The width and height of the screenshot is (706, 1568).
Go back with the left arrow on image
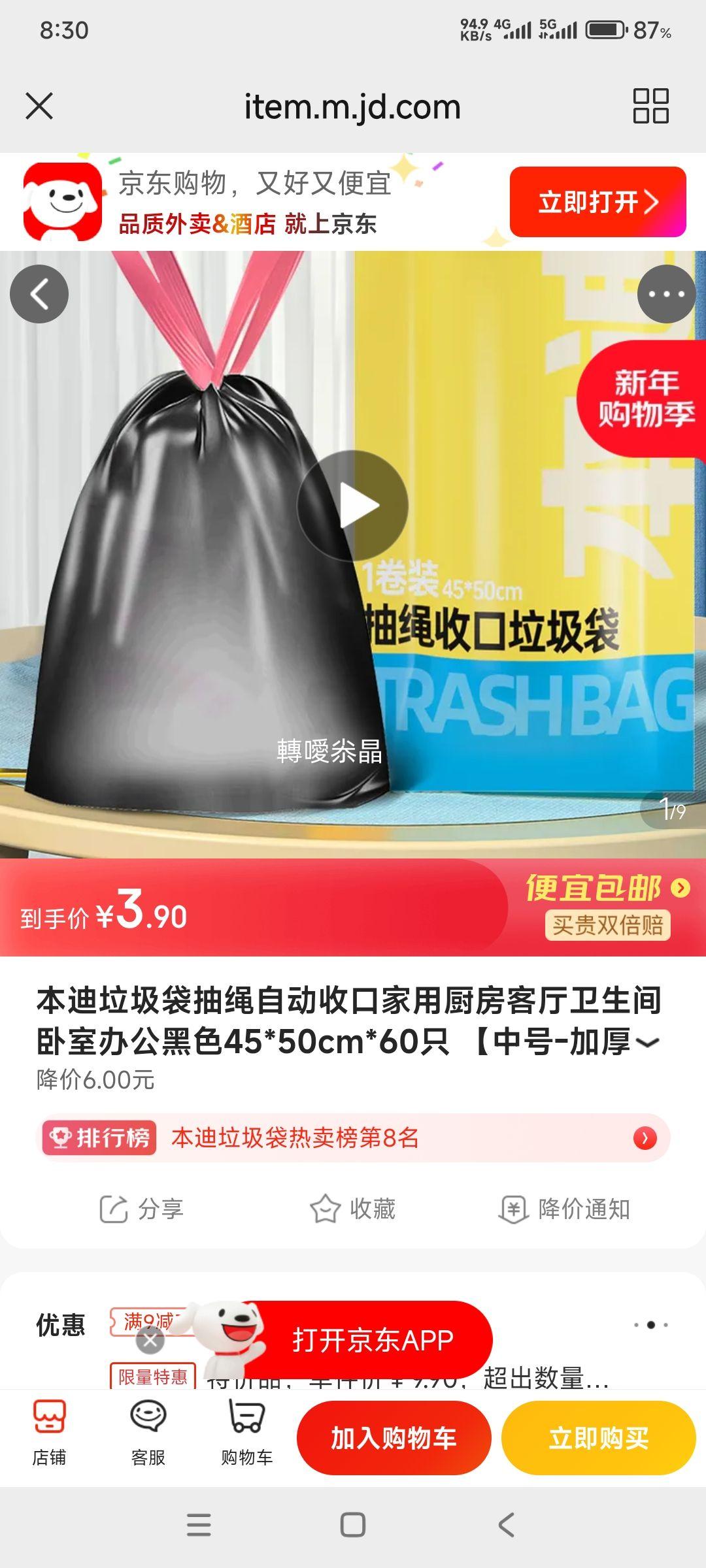tap(41, 293)
